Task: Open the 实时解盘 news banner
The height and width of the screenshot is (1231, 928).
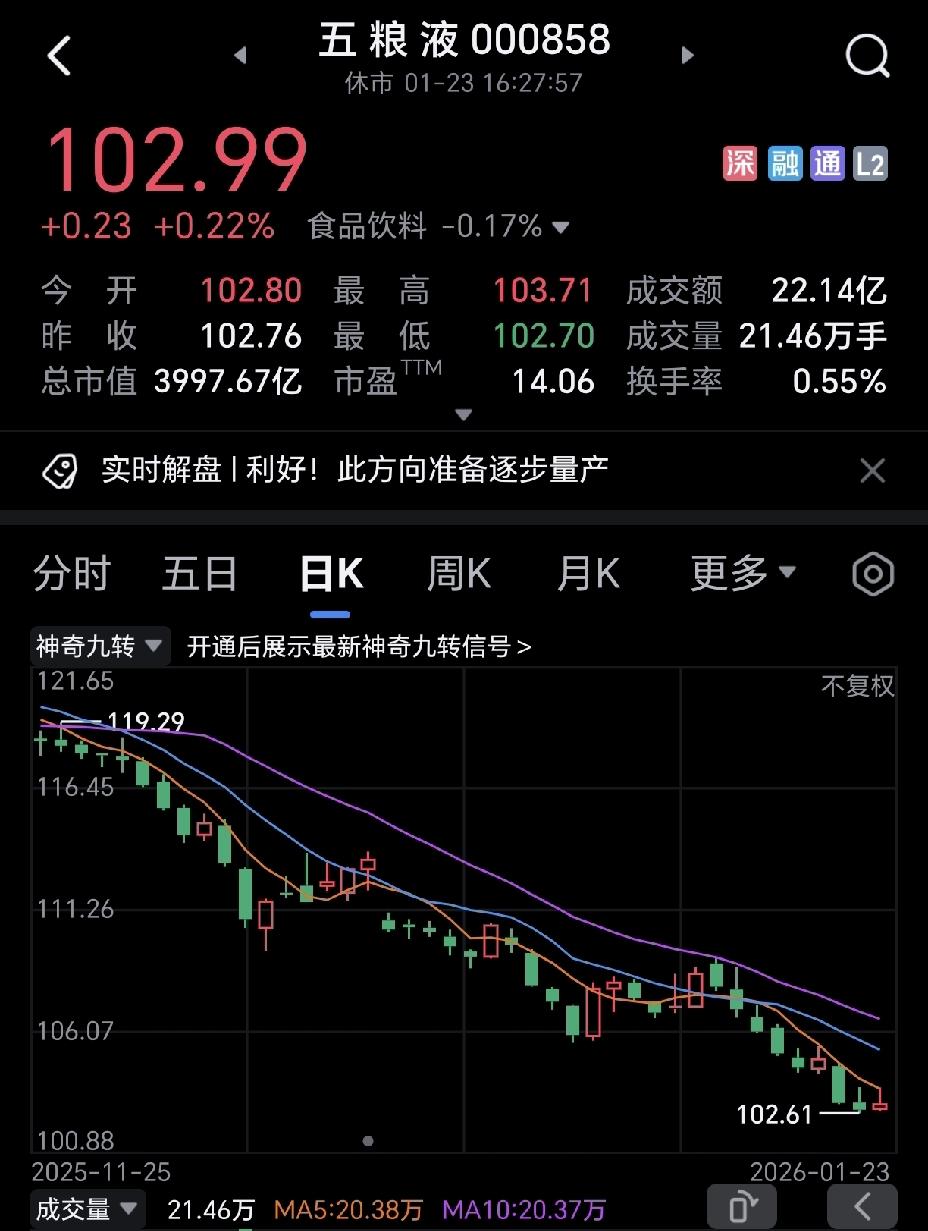Action: coord(355,469)
